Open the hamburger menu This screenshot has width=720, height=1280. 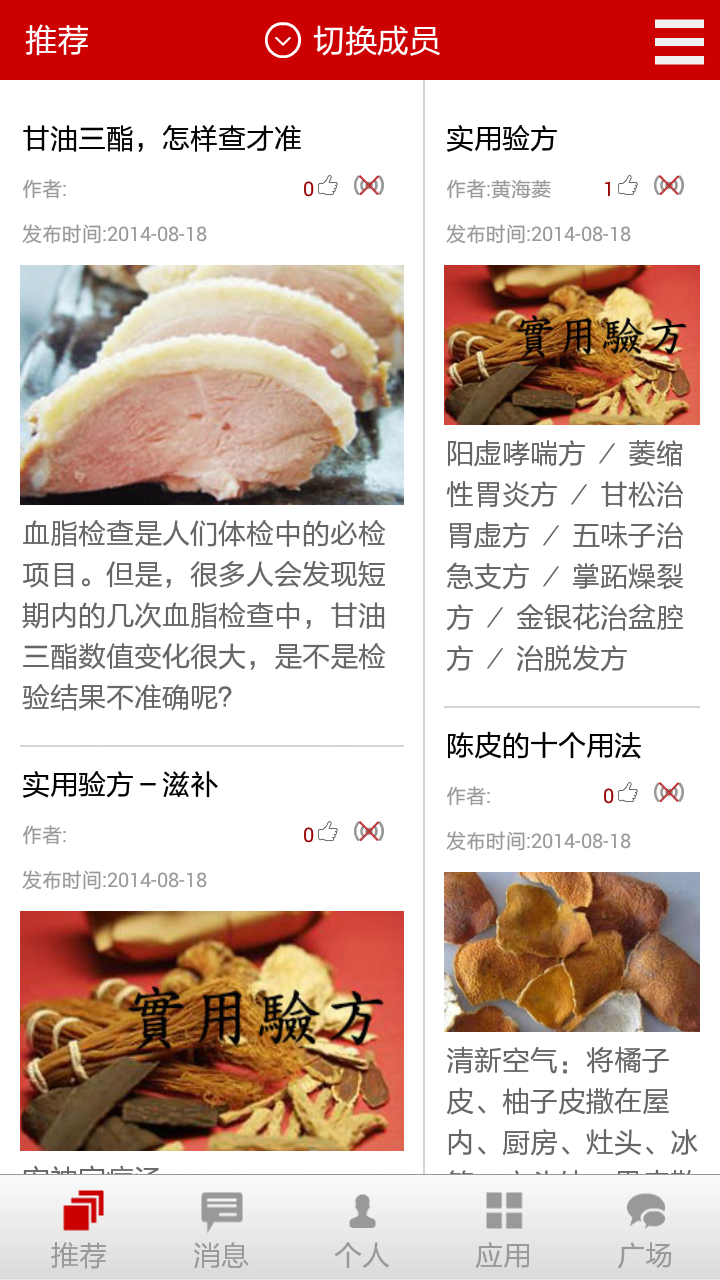point(680,41)
